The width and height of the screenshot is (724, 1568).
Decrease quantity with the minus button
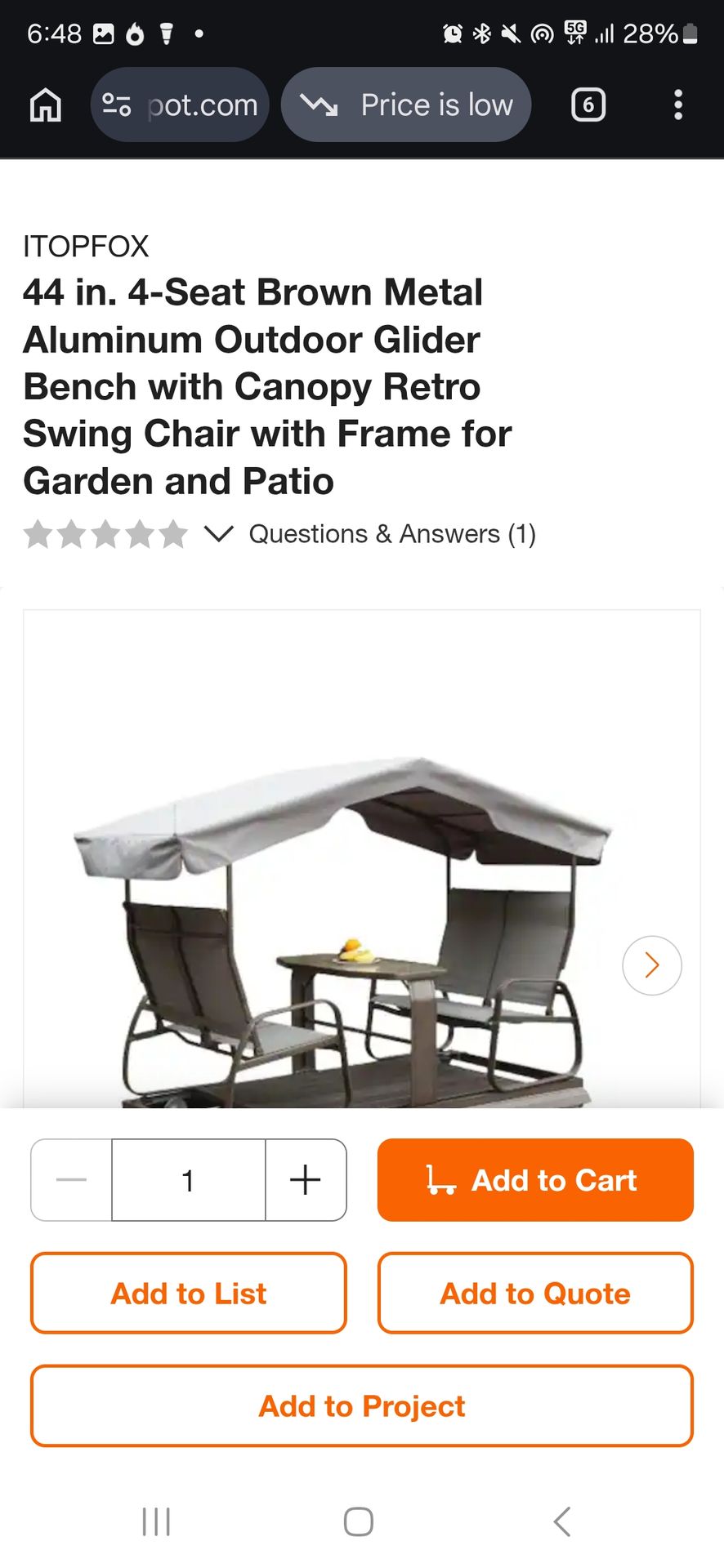point(72,1180)
